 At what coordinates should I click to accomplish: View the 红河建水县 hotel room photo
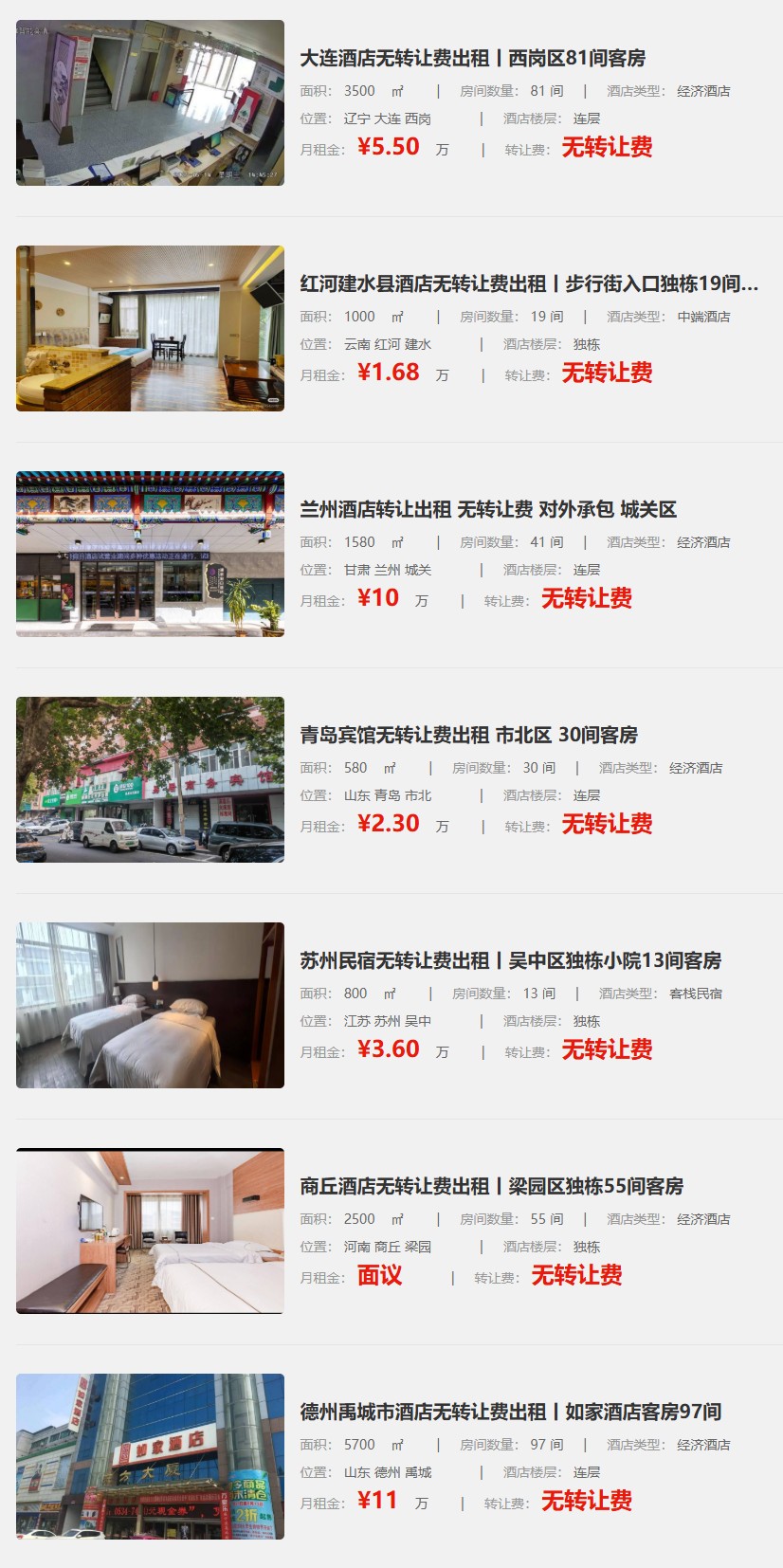149,328
